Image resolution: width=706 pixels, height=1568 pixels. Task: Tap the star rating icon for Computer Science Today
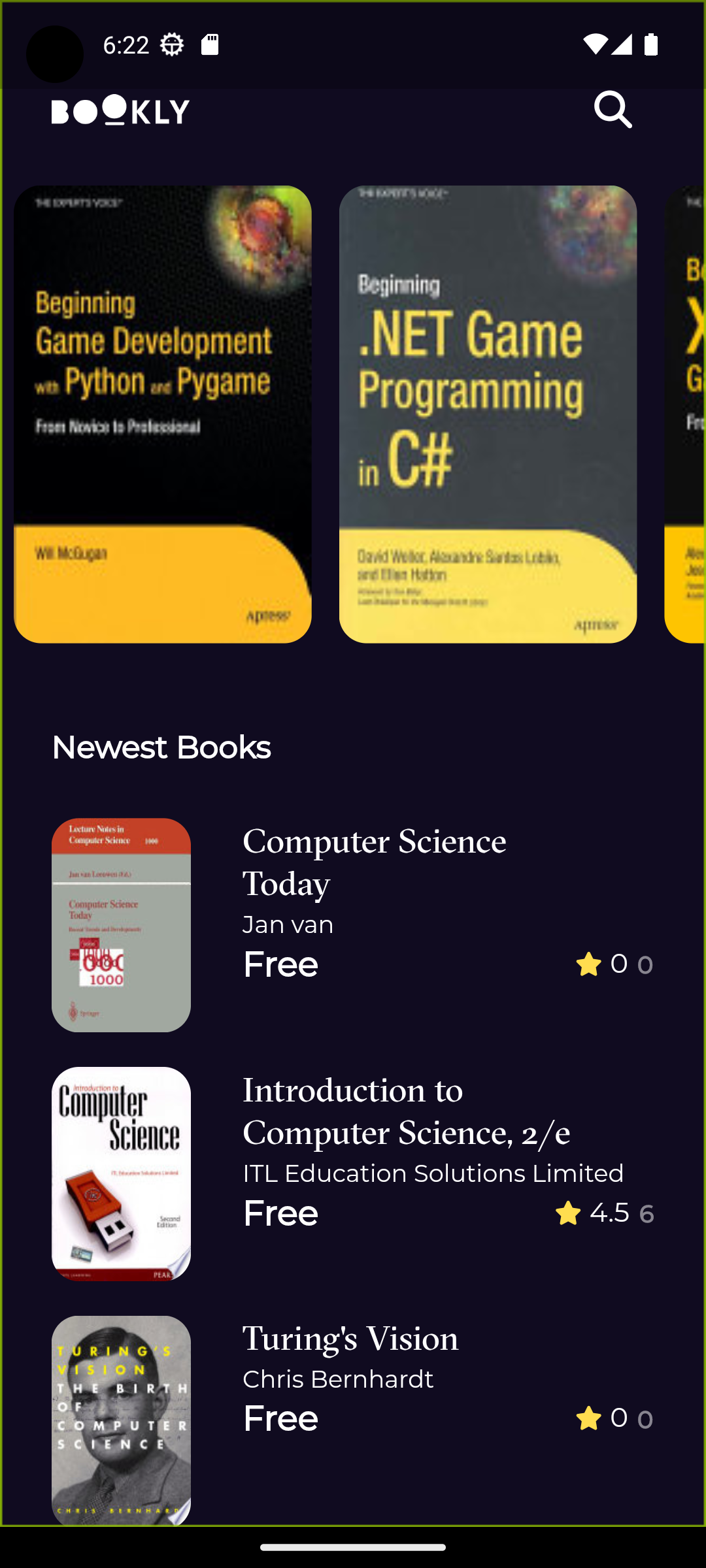tap(587, 965)
